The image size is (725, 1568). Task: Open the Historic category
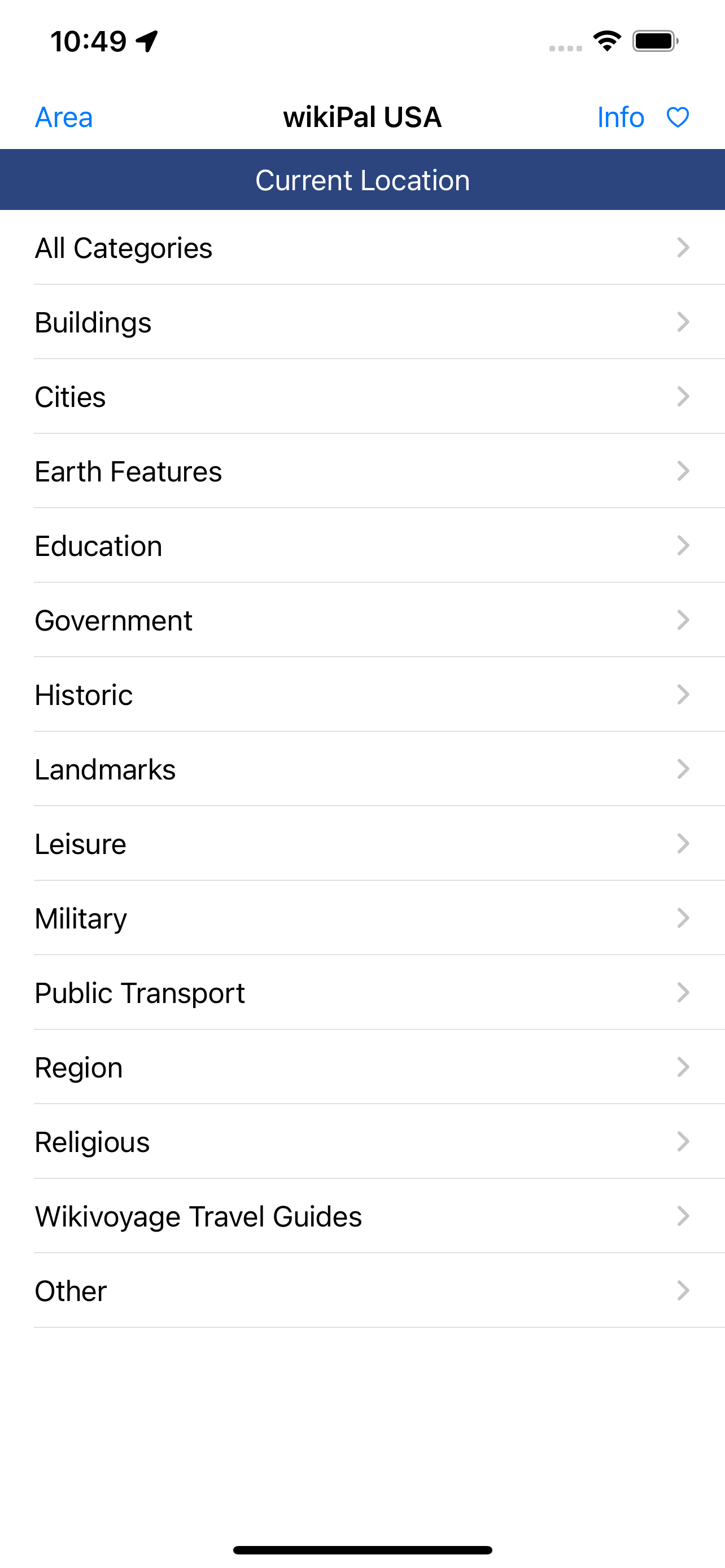[362, 694]
